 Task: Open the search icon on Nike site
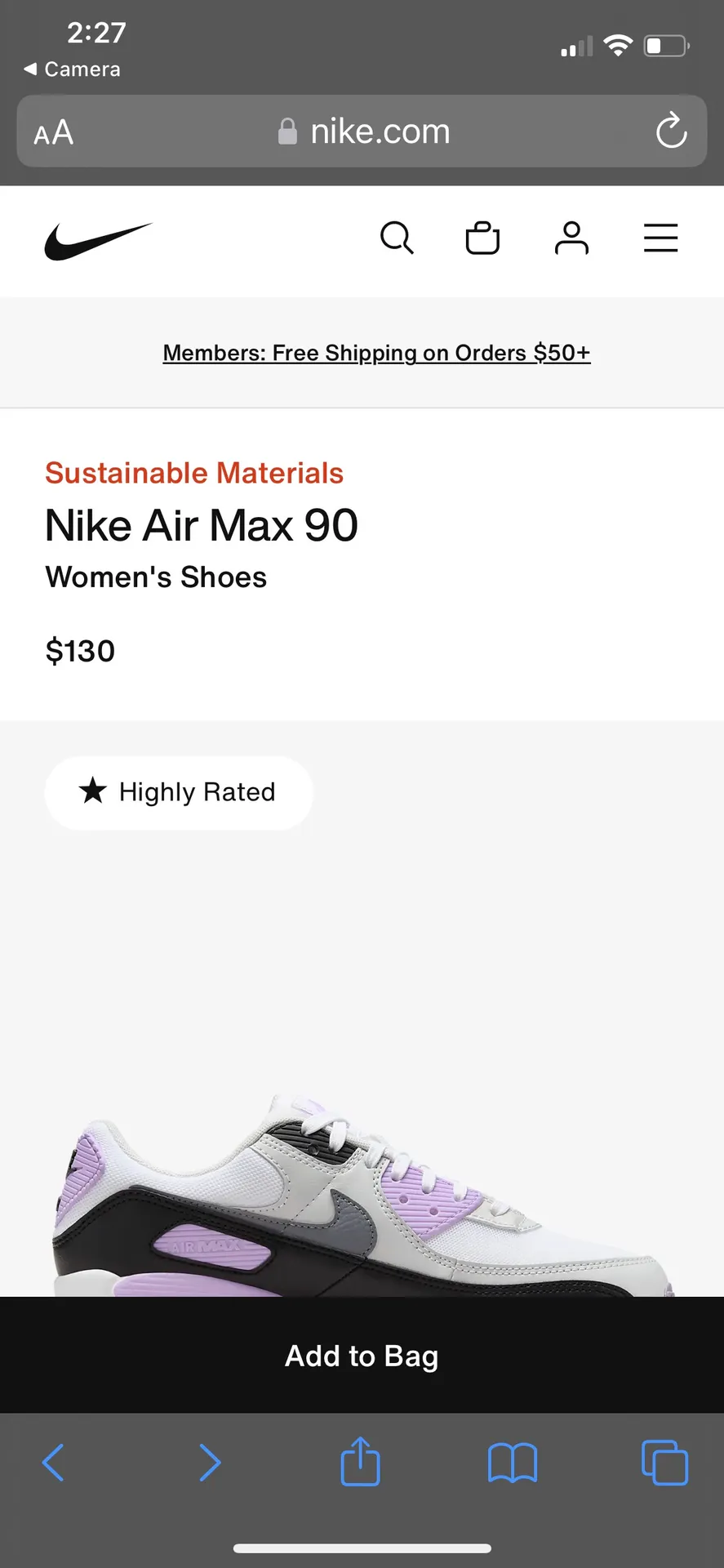398,238
